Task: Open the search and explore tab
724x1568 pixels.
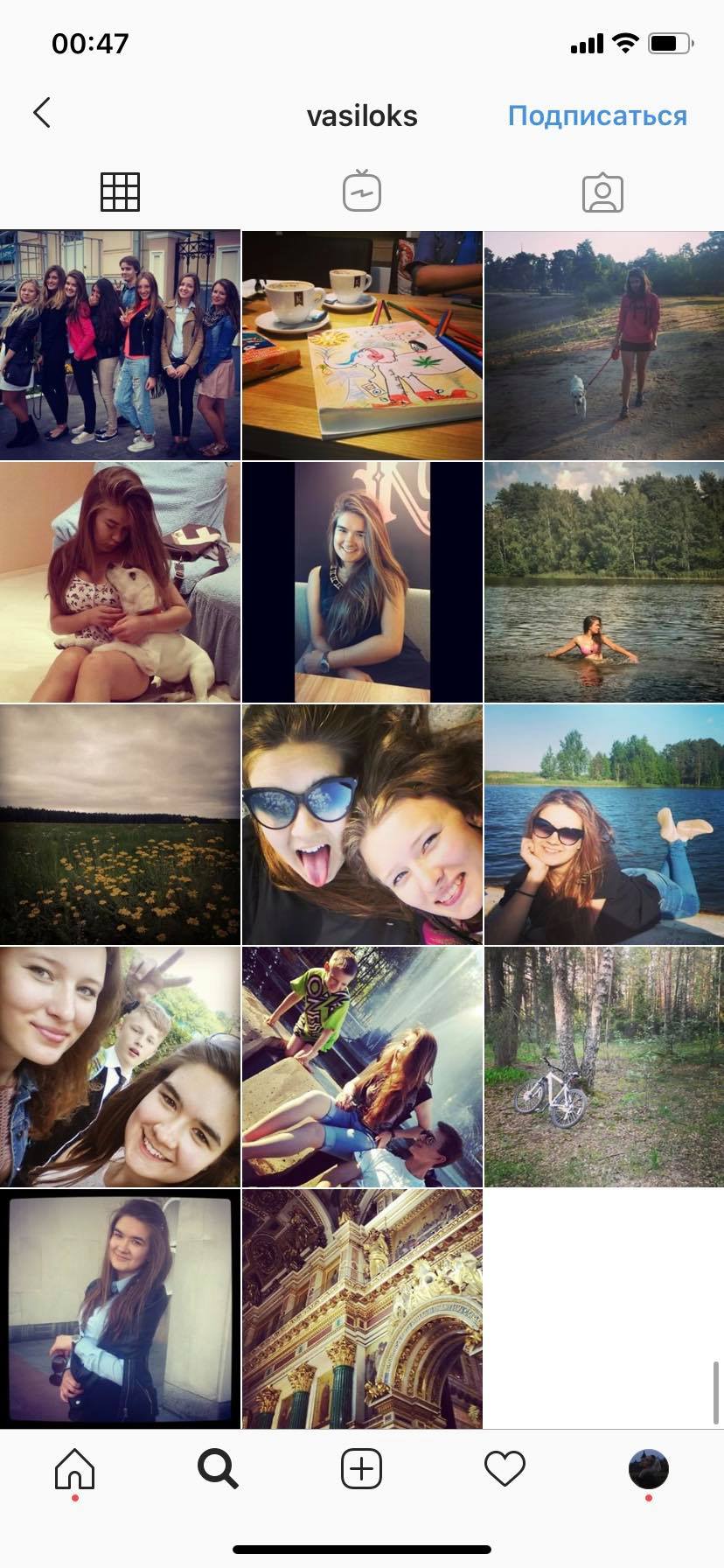Action: 218,1469
